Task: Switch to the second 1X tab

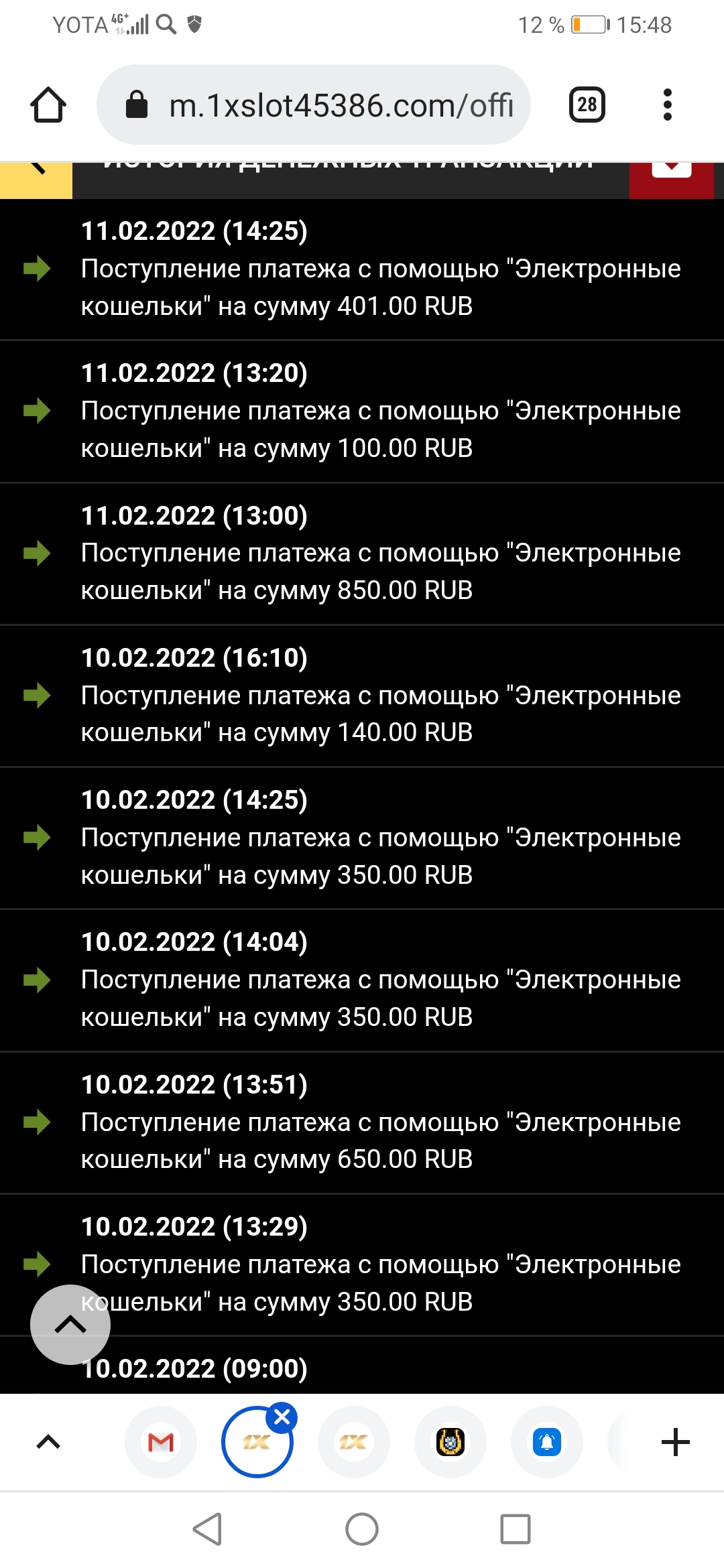Action: pos(354,1442)
